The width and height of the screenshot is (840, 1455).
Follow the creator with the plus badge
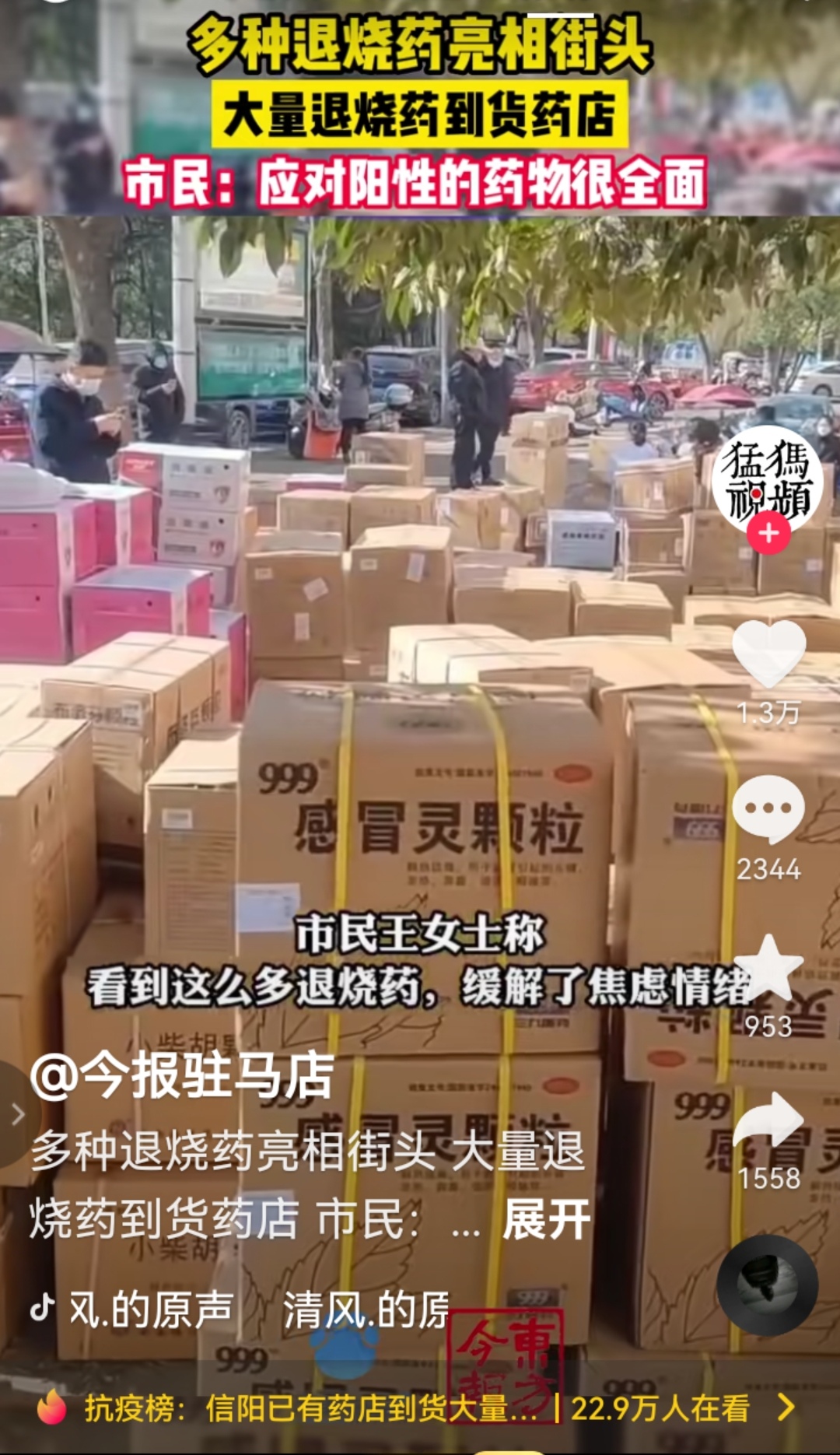click(768, 534)
